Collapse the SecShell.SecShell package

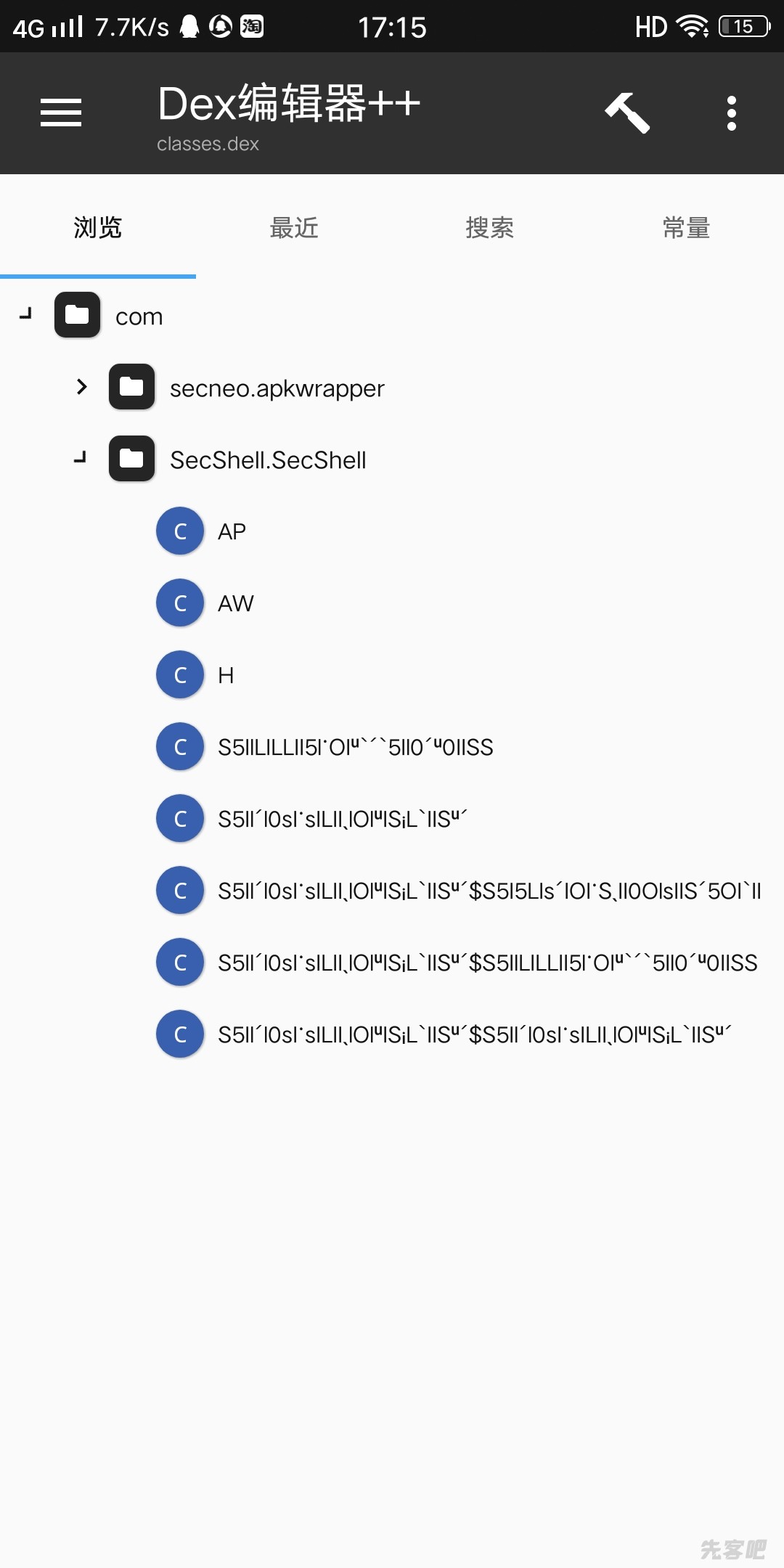click(x=81, y=458)
